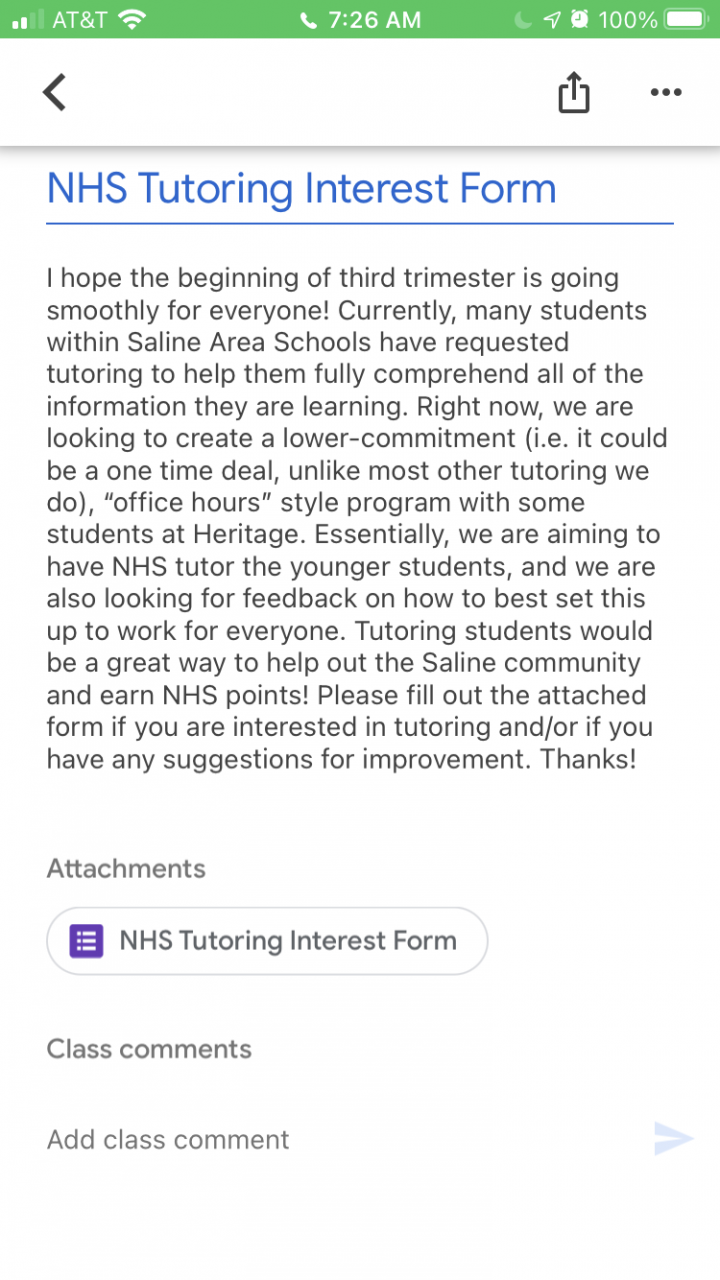Go back to the previous screen
The width and height of the screenshot is (720, 1280).
point(55,92)
